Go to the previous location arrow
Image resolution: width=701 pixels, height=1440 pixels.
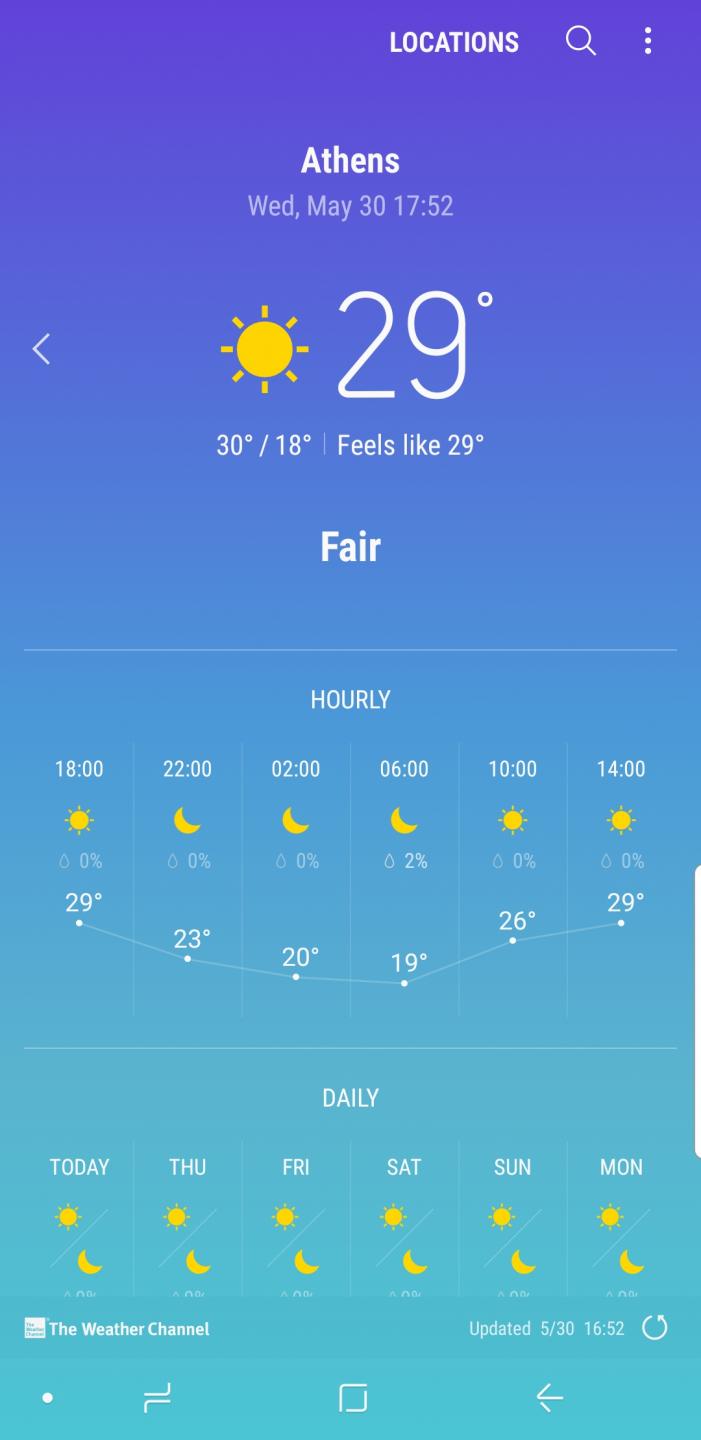coord(41,349)
